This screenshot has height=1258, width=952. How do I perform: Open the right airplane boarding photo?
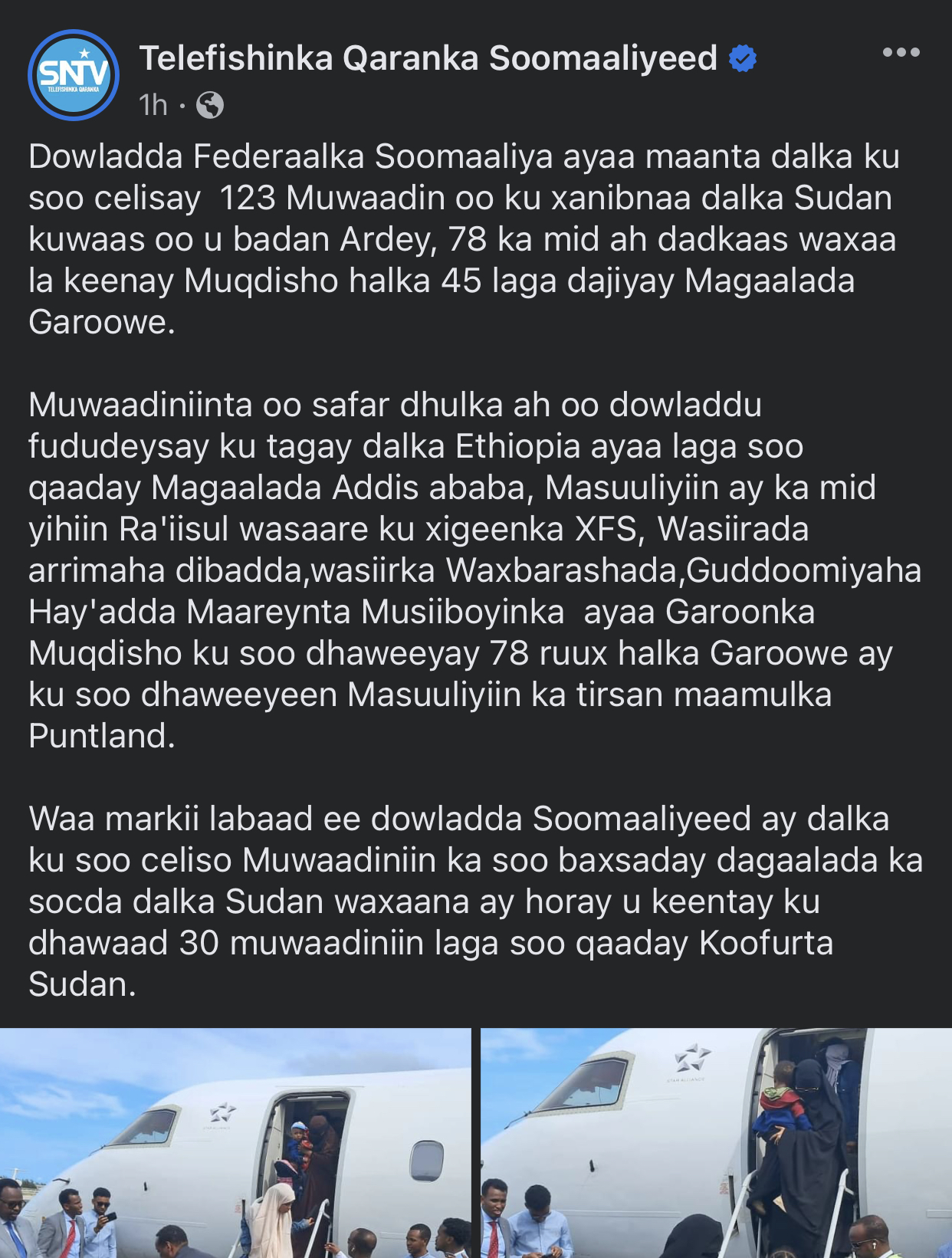pyautogui.click(x=716, y=1142)
